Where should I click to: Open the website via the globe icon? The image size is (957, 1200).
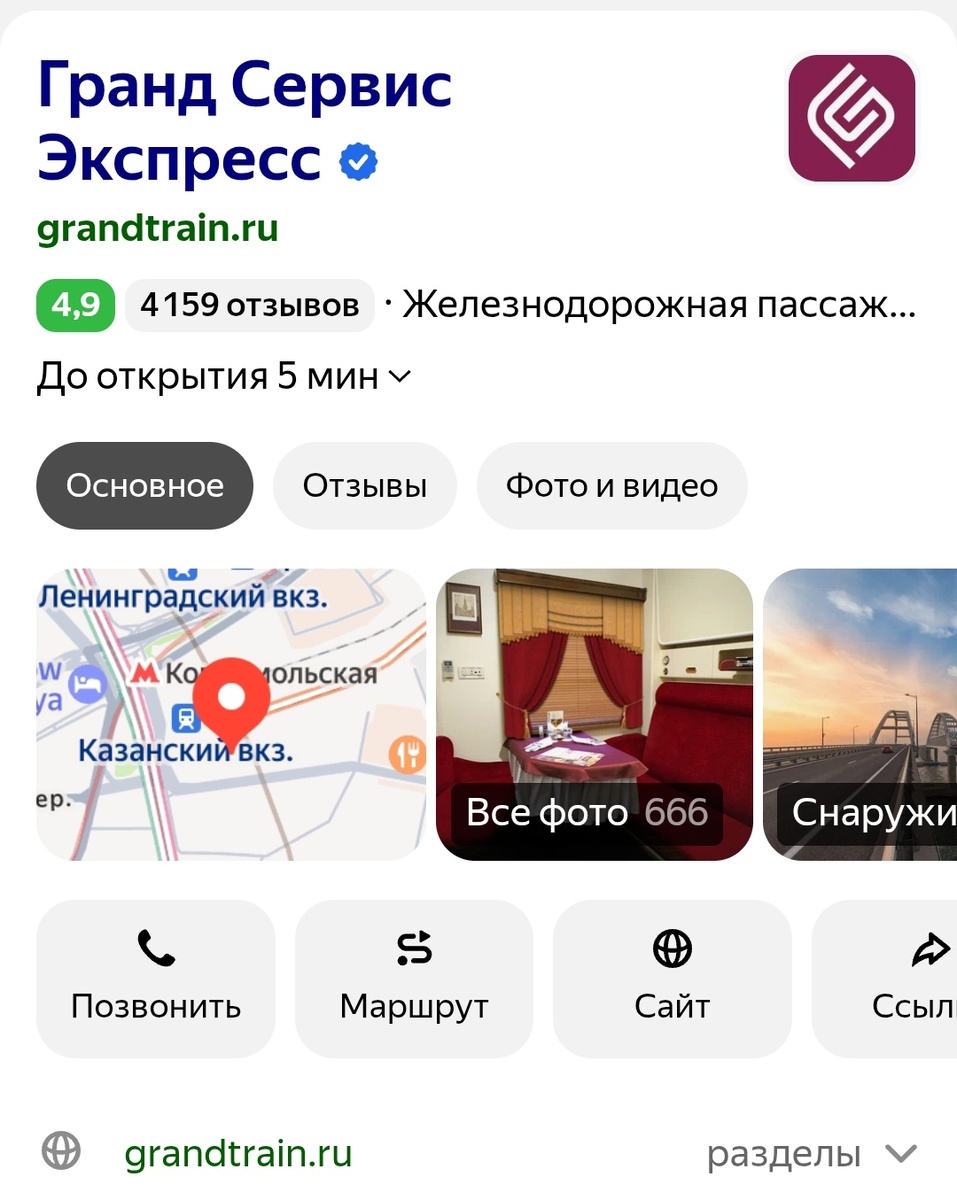tap(671, 948)
